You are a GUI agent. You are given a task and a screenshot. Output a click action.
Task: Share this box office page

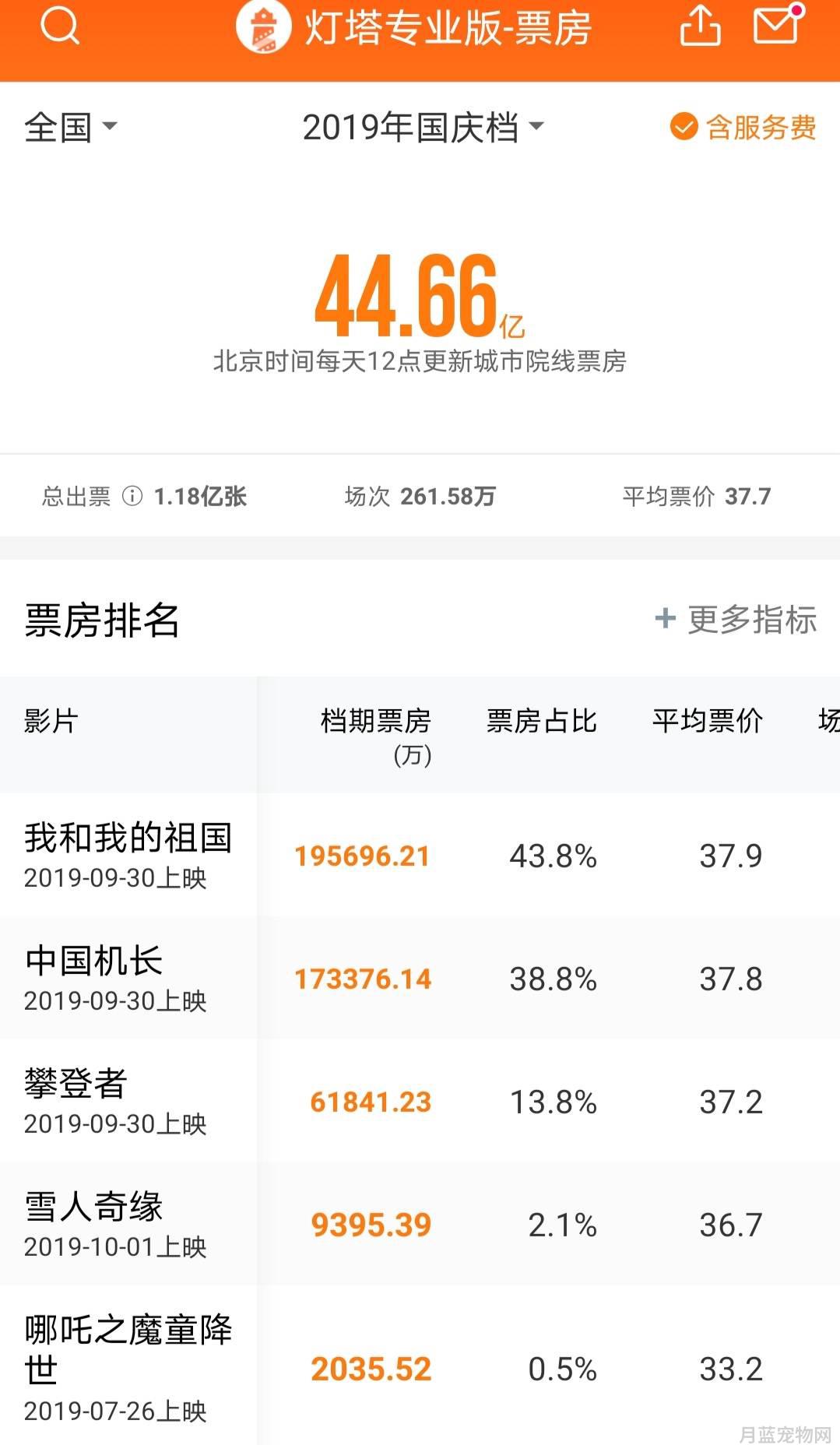click(x=700, y=25)
